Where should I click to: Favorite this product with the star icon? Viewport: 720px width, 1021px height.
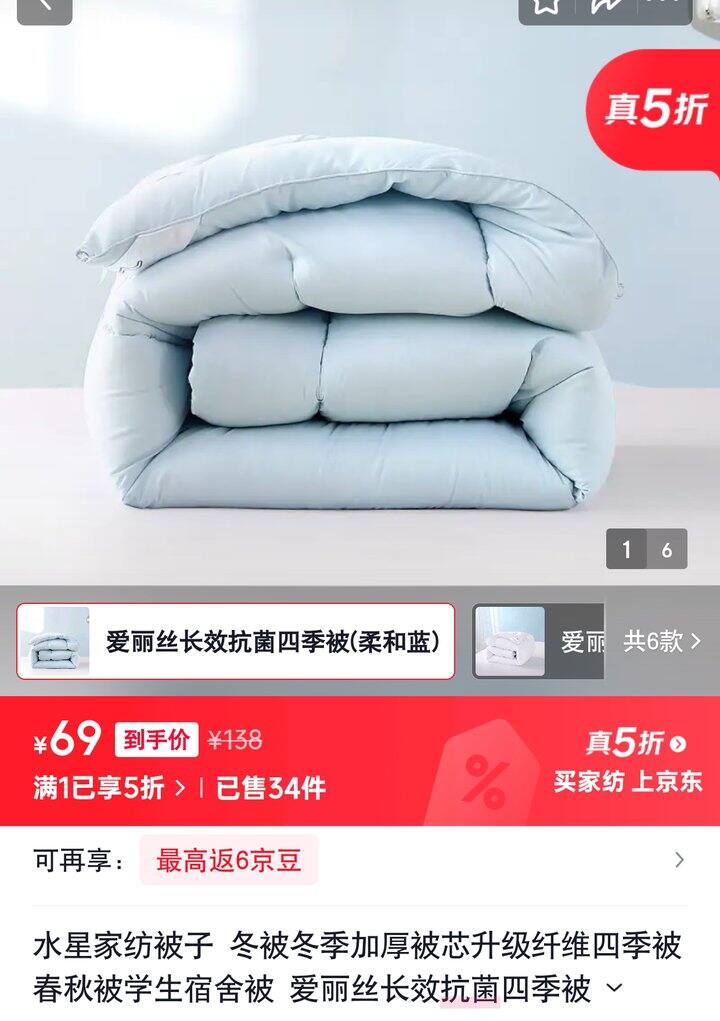pos(546,6)
